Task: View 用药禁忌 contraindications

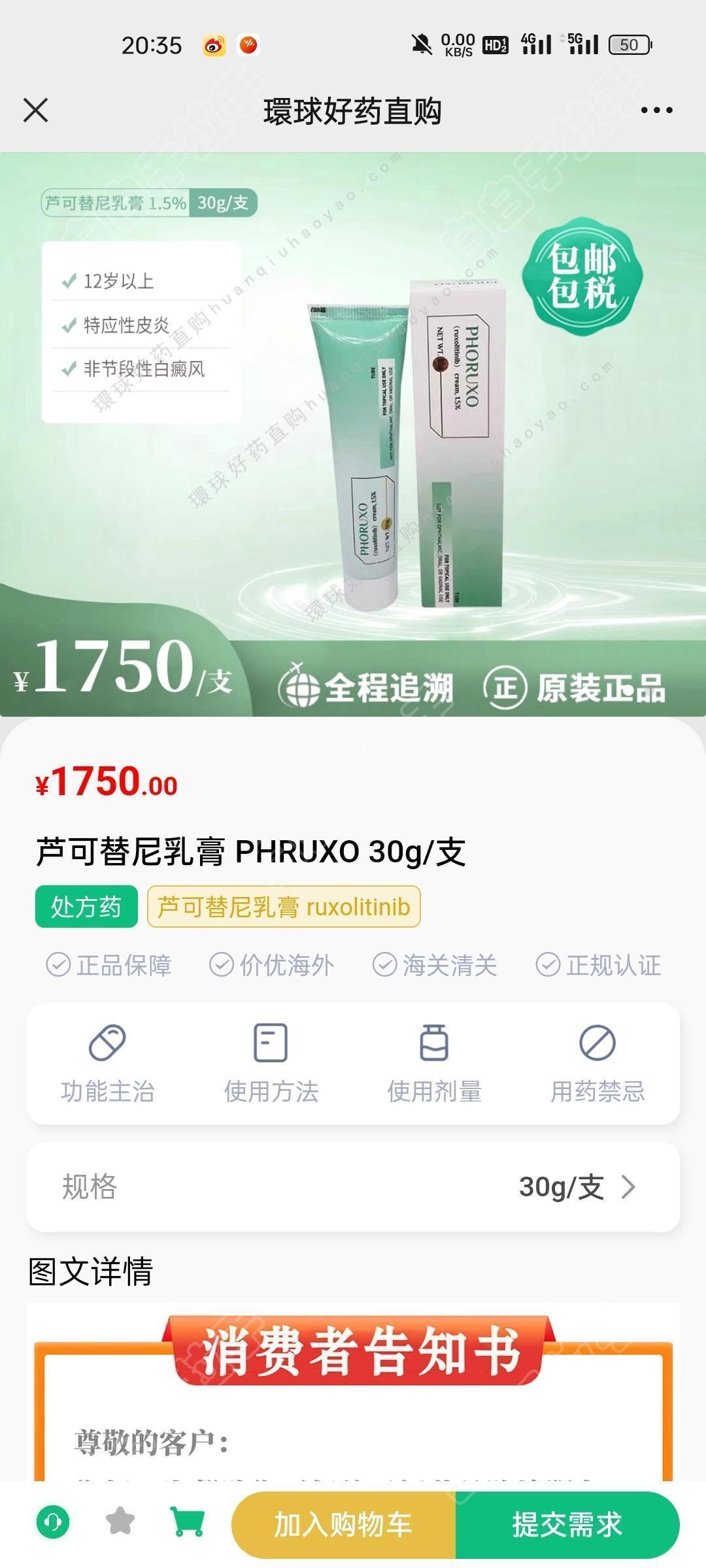Action: (597, 1063)
